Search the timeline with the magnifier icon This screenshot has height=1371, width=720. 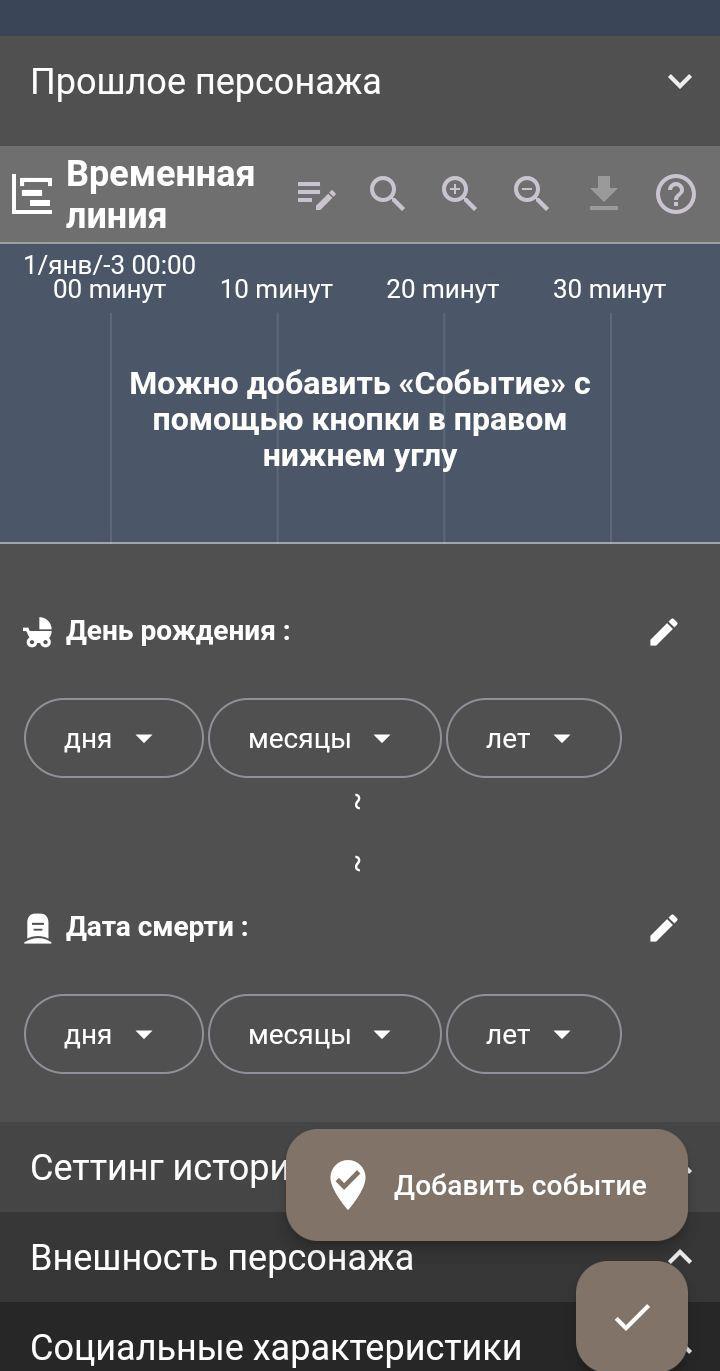[x=387, y=193]
